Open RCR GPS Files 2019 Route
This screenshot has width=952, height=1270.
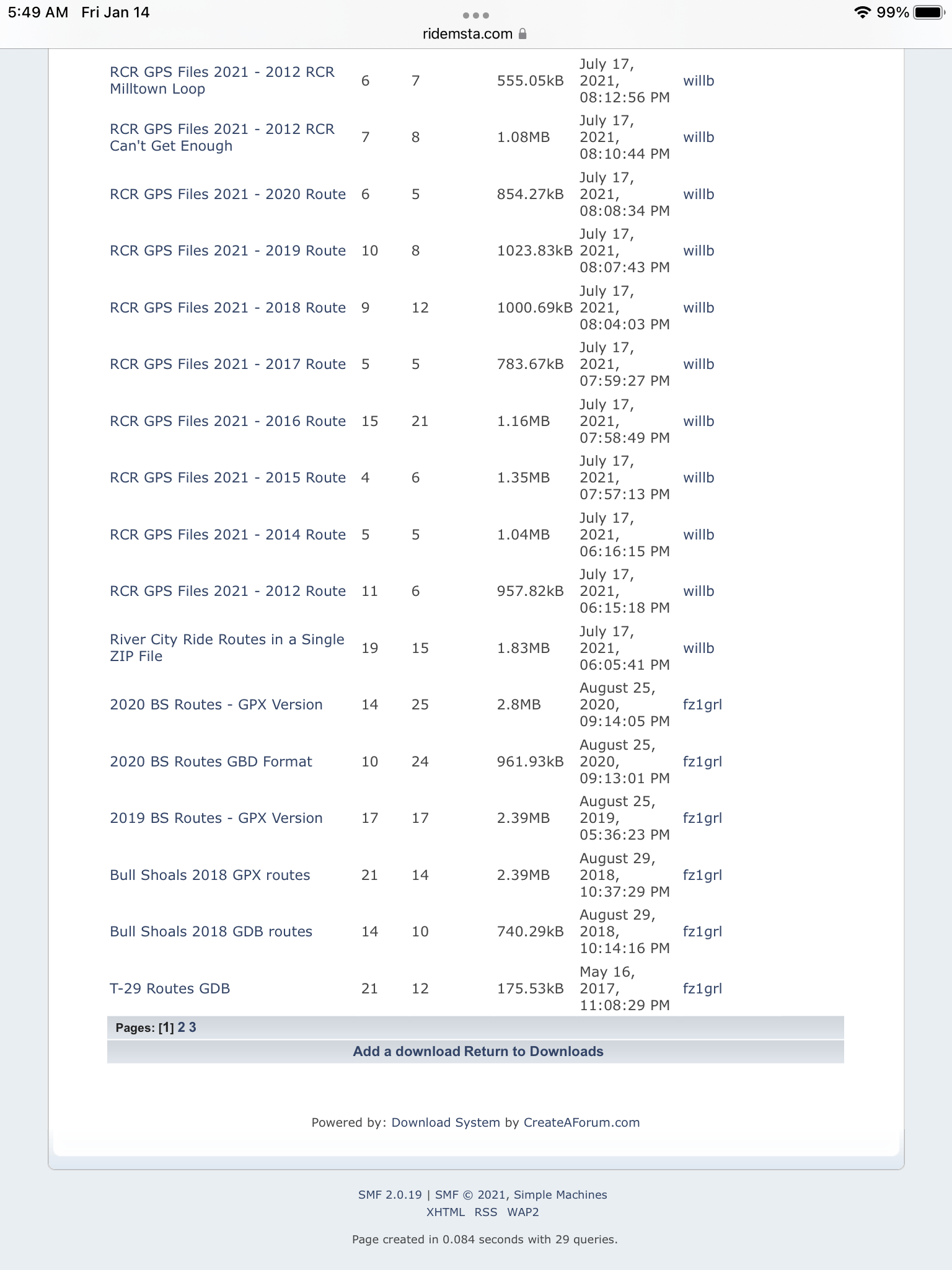click(x=227, y=251)
